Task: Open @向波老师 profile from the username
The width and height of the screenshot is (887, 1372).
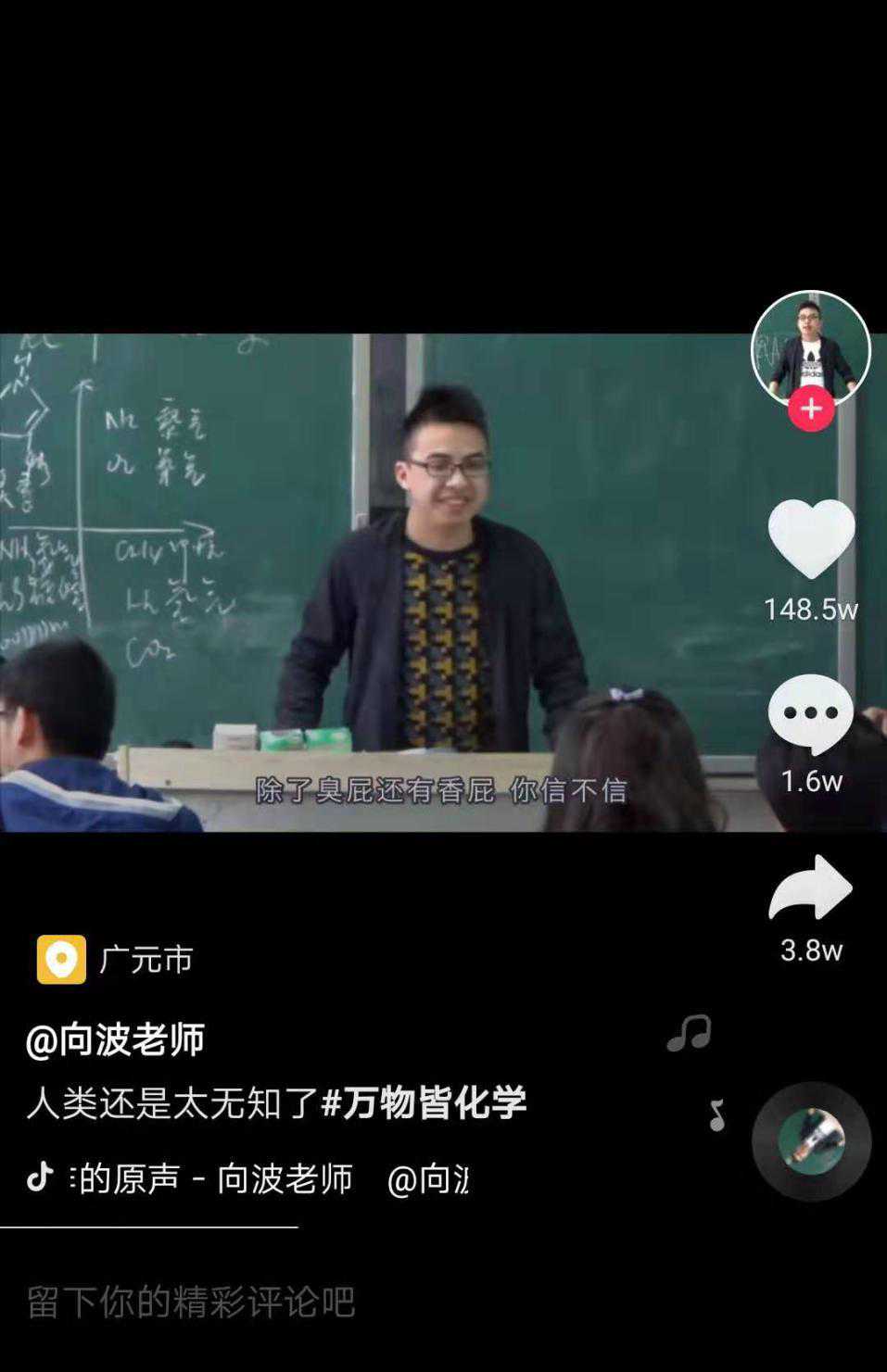Action: pyautogui.click(x=115, y=1040)
